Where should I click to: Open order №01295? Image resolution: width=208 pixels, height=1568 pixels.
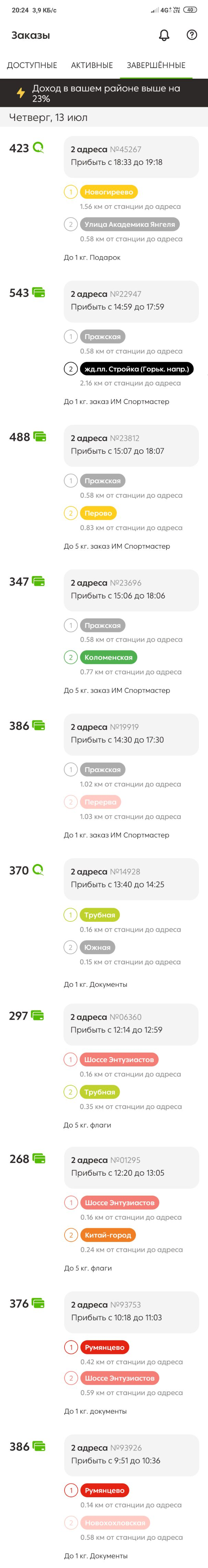(131, 1167)
